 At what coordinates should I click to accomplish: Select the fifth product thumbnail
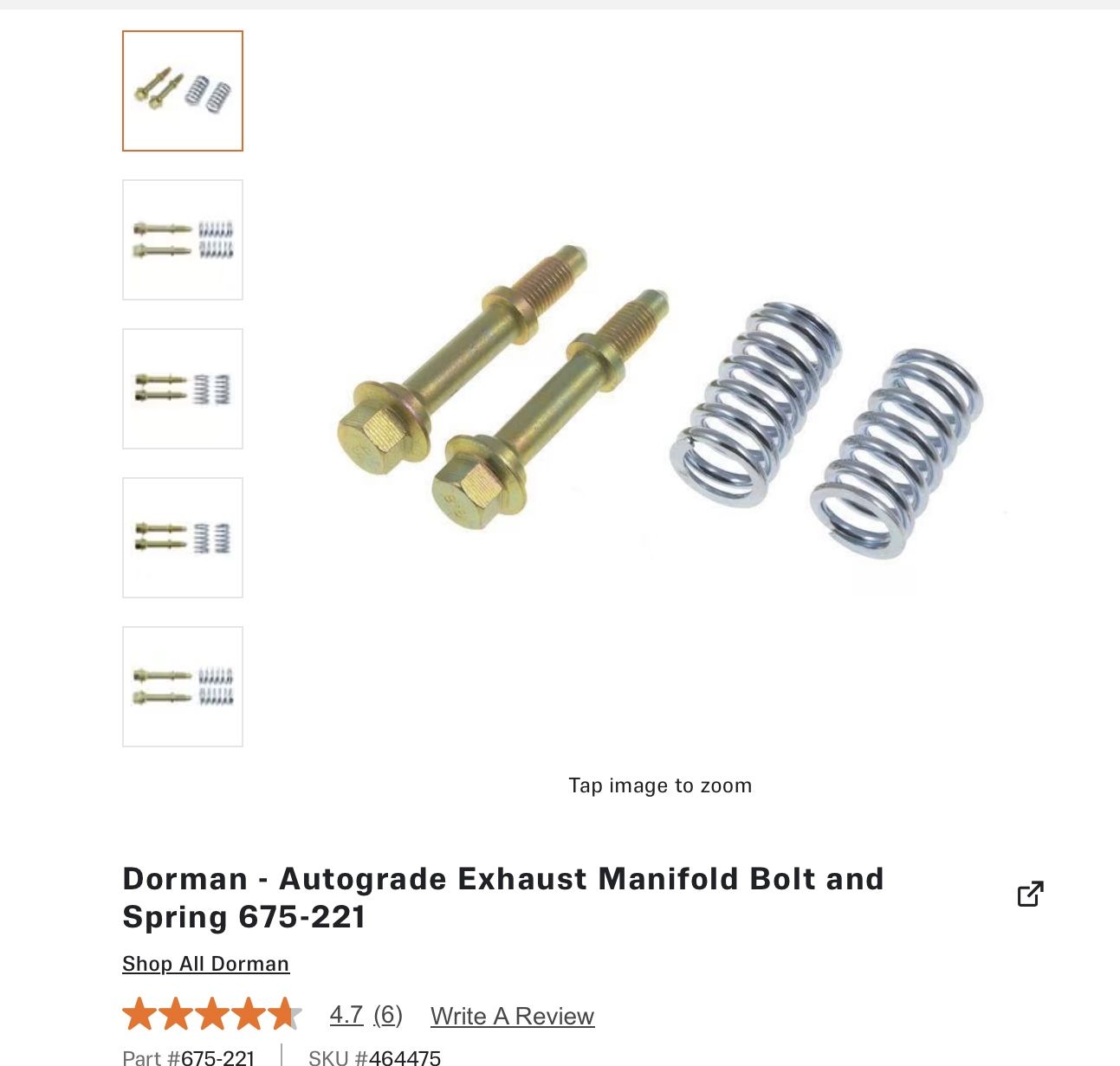click(183, 687)
